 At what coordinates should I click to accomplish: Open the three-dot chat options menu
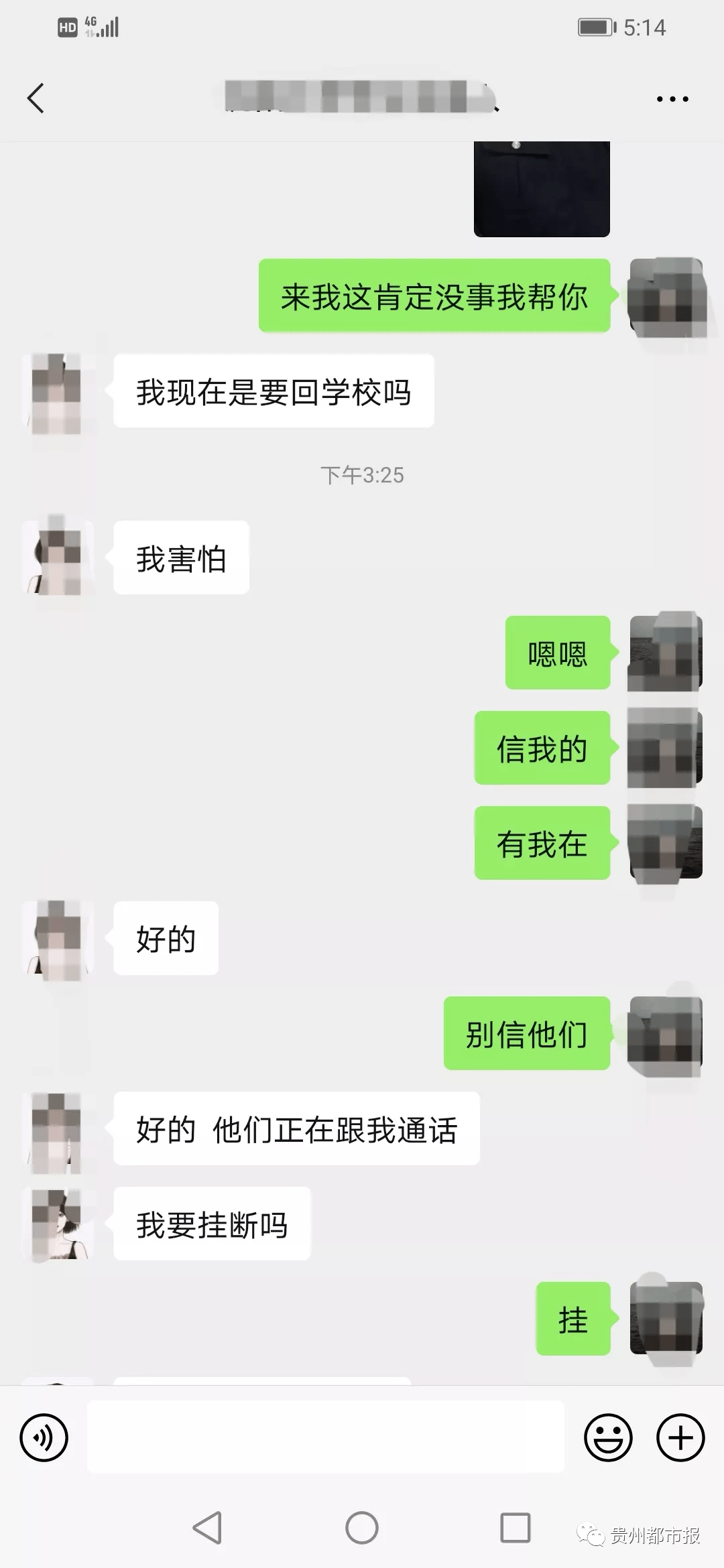point(672,99)
